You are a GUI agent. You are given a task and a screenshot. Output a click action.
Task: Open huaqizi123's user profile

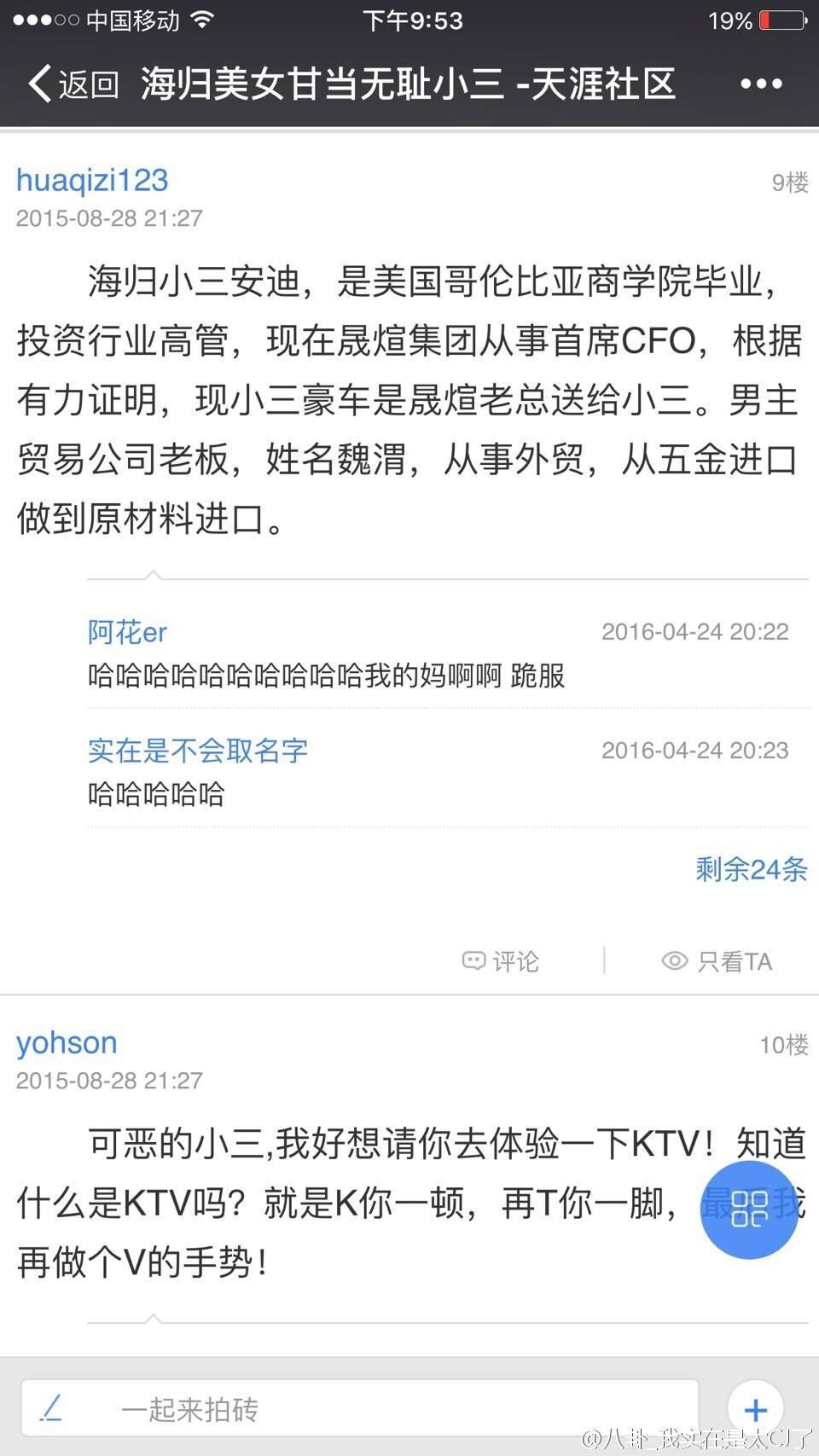point(92,180)
